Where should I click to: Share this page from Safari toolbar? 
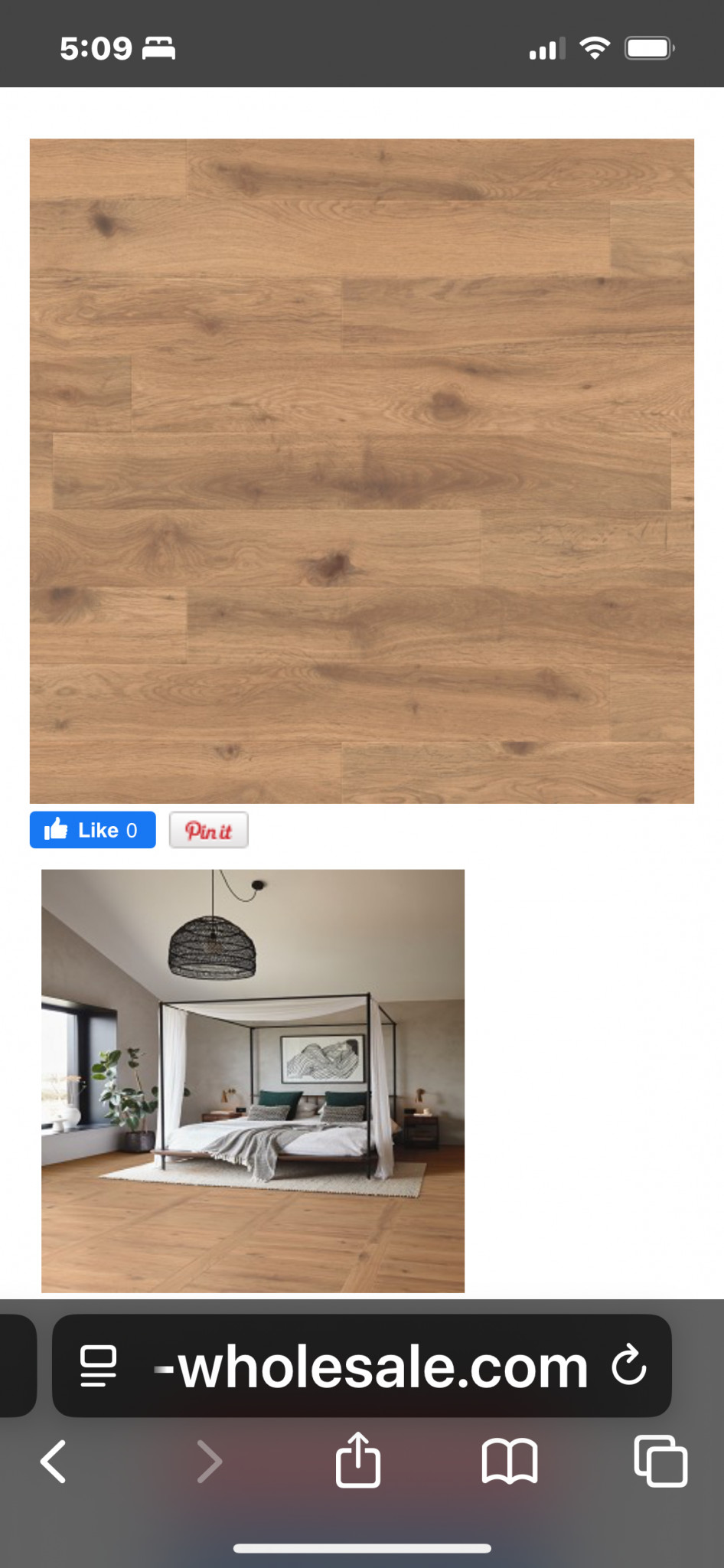tap(358, 1460)
